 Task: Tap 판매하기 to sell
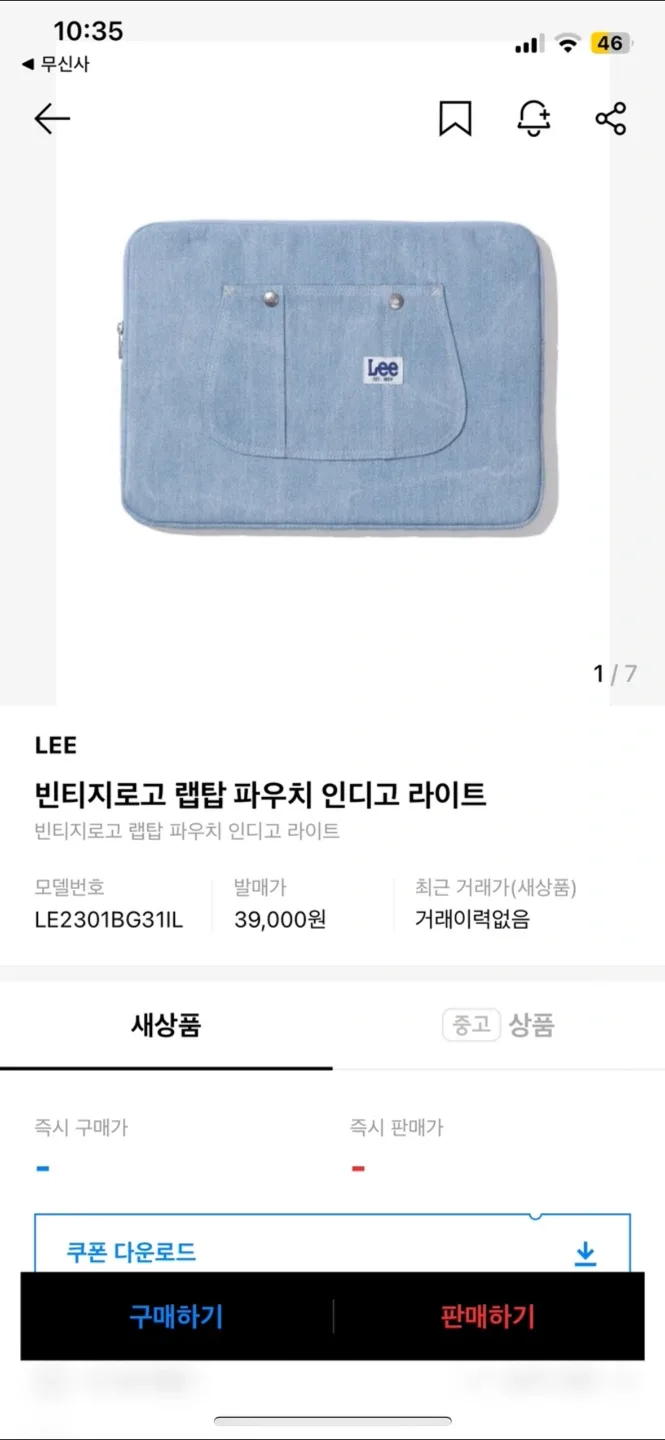(x=488, y=1316)
